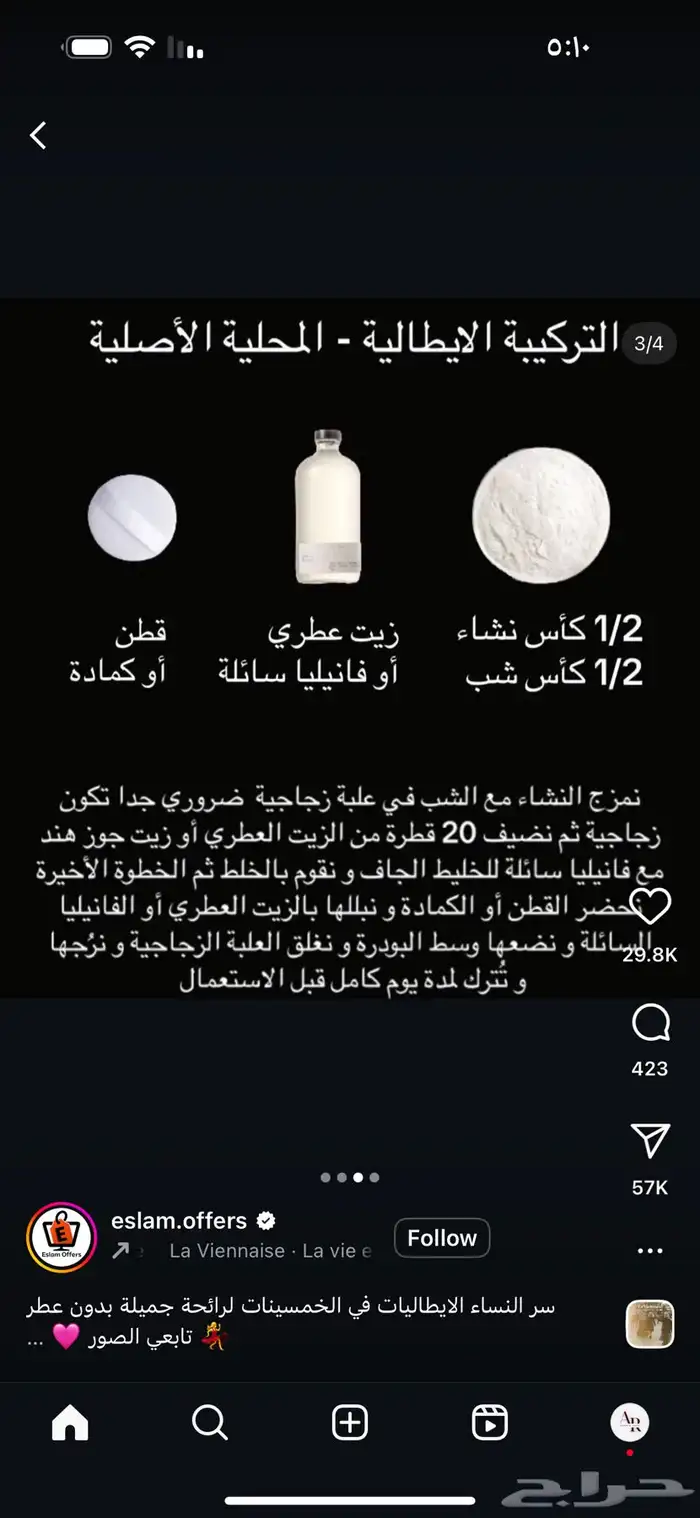The height and width of the screenshot is (1518, 700).
Task: Open the eslam.offers profile picture
Action: pos(61,1237)
